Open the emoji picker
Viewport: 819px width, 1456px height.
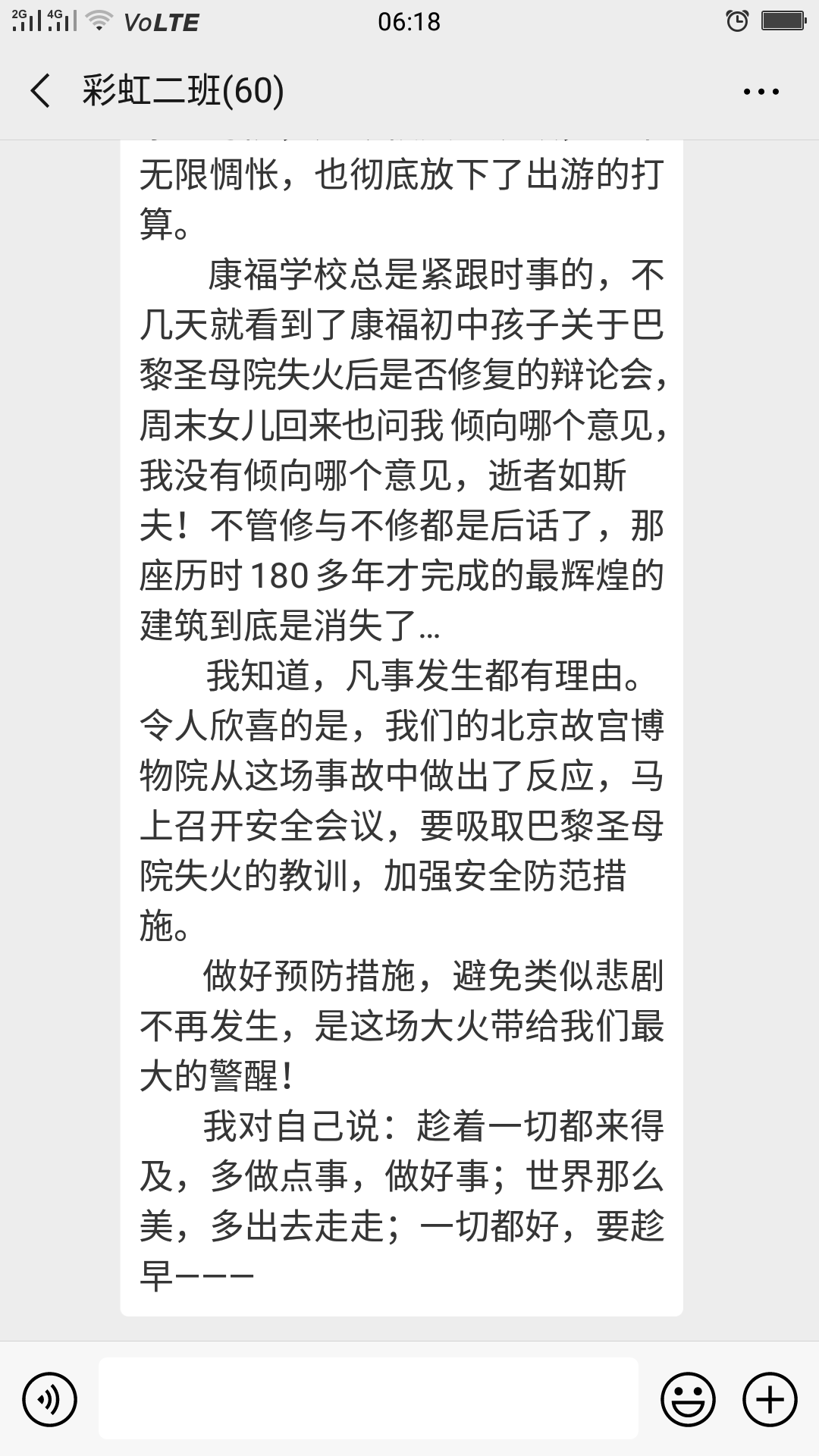click(x=689, y=1399)
